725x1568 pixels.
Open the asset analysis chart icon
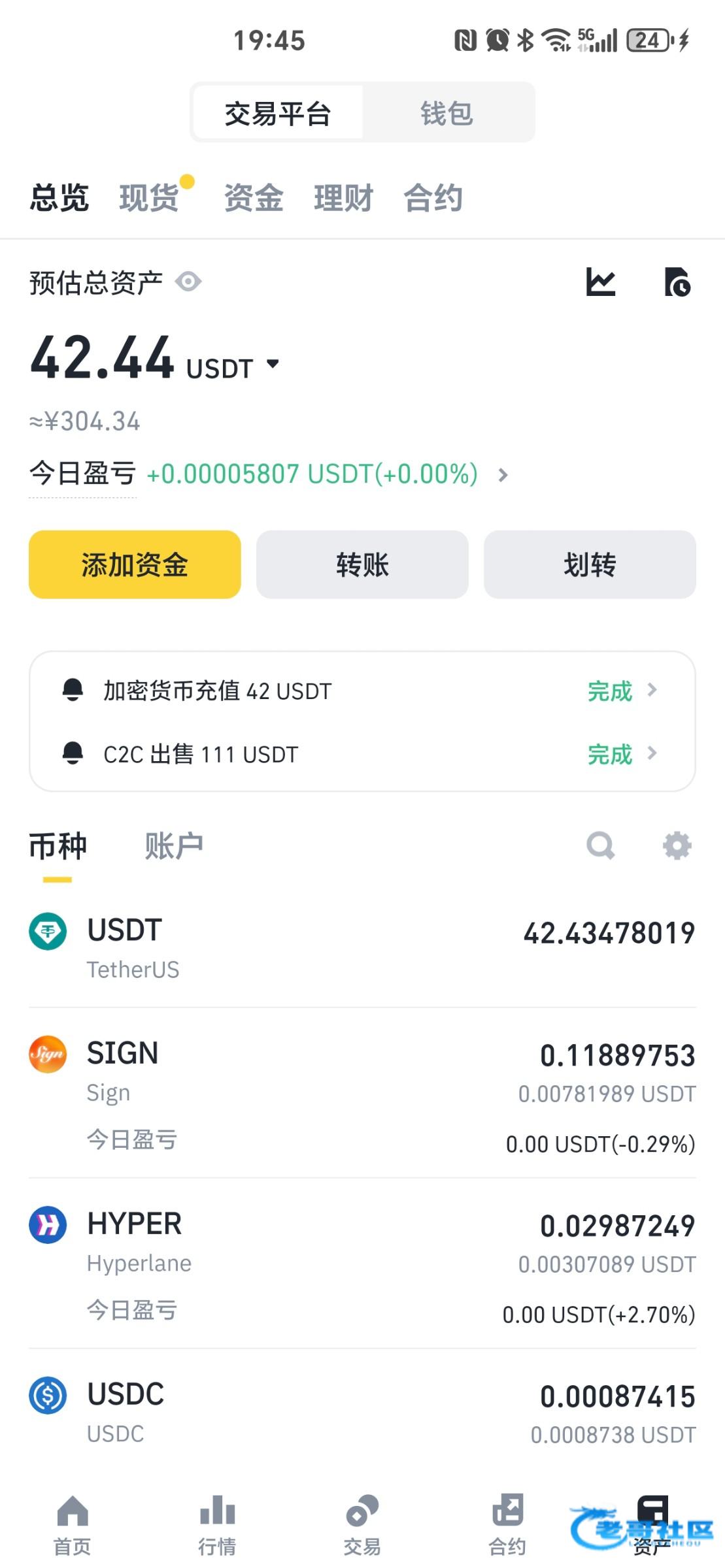click(601, 282)
